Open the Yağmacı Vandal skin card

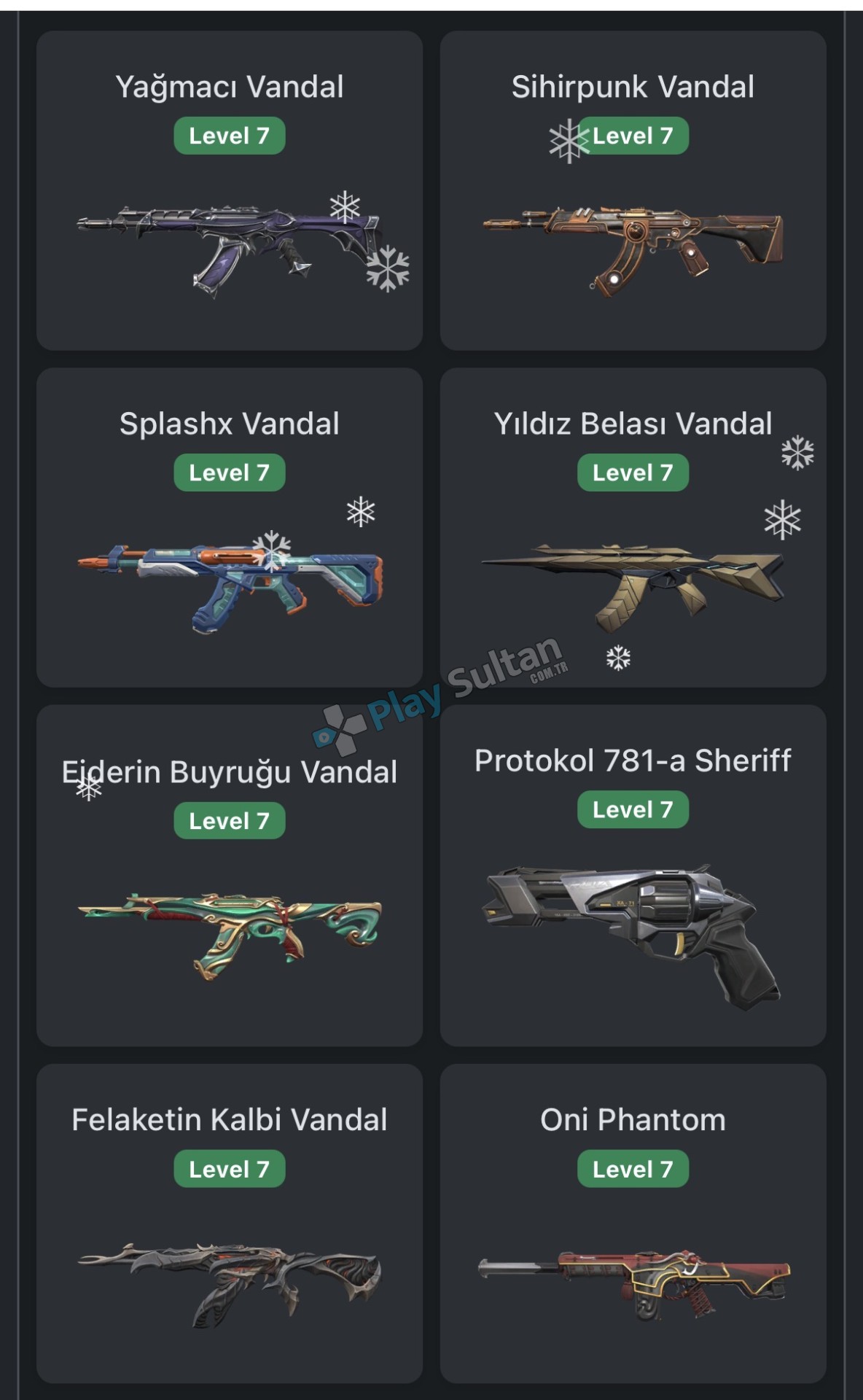point(230,190)
